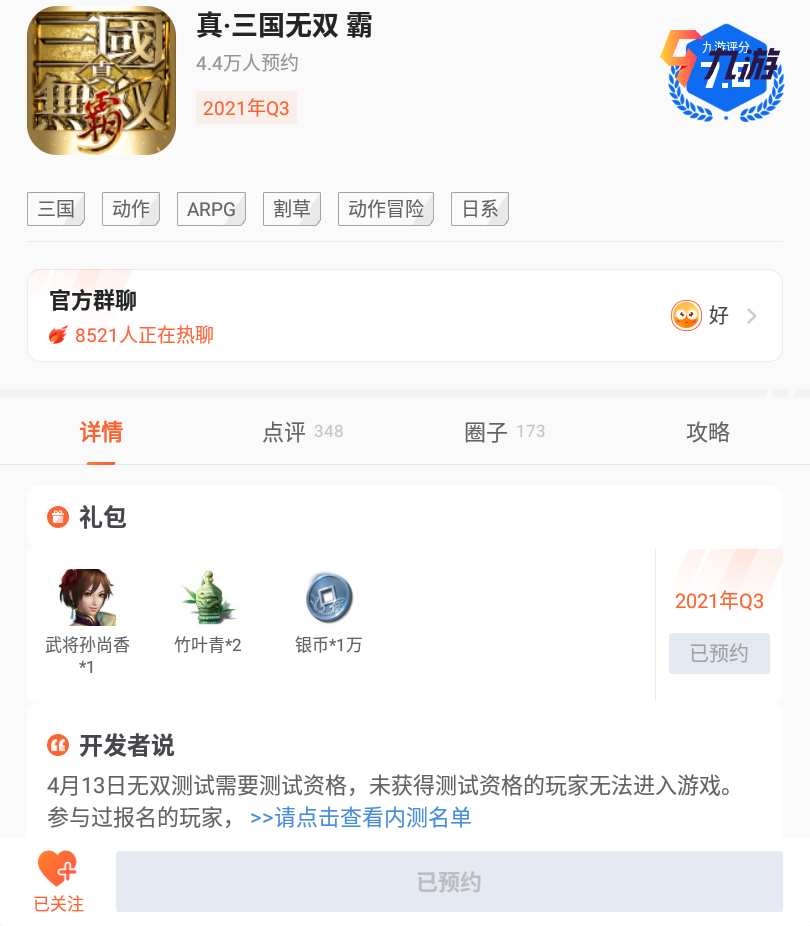The height and width of the screenshot is (926, 810).
Task: Tap the wide 已预约 button at the bottom
Action: click(449, 882)
